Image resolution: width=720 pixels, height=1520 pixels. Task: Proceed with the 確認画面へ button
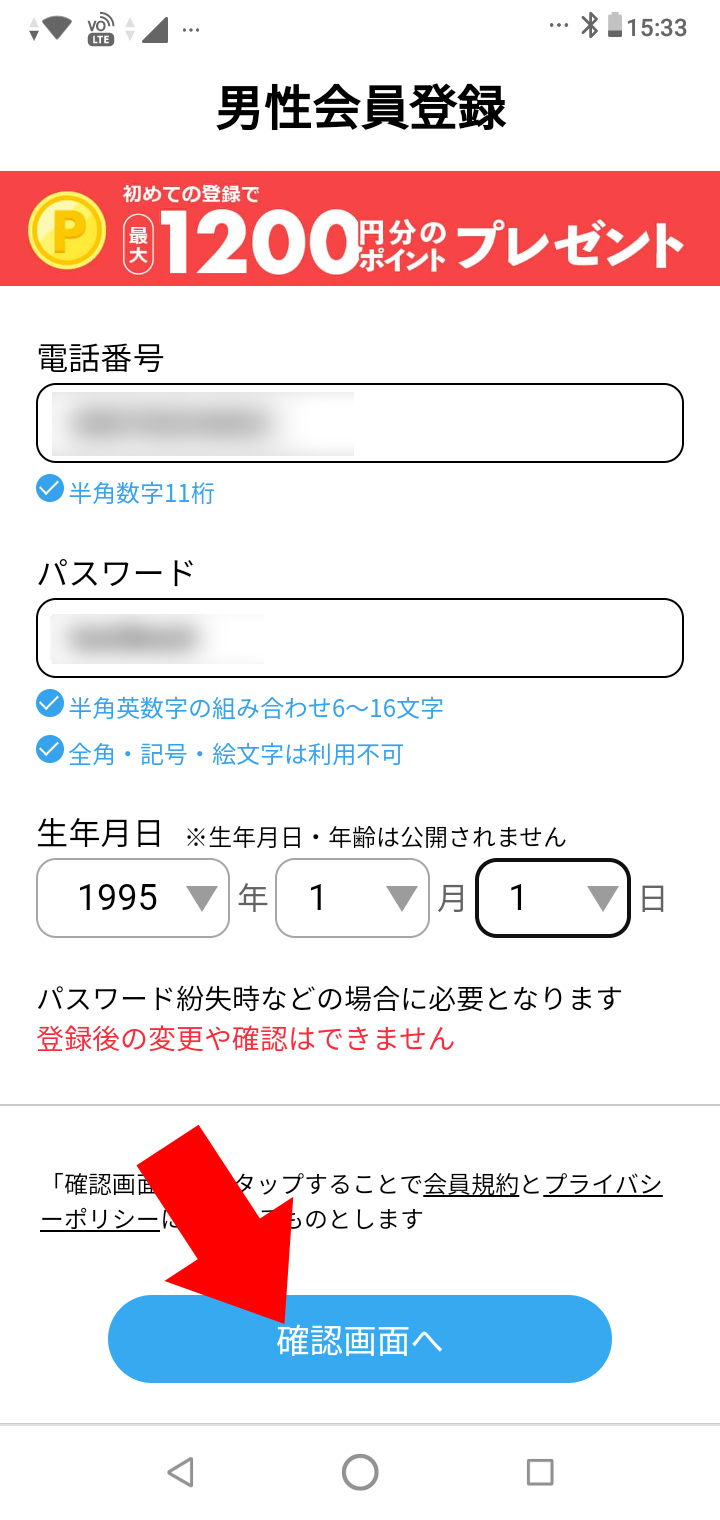pyautogui.click(x=360, y=1340)
